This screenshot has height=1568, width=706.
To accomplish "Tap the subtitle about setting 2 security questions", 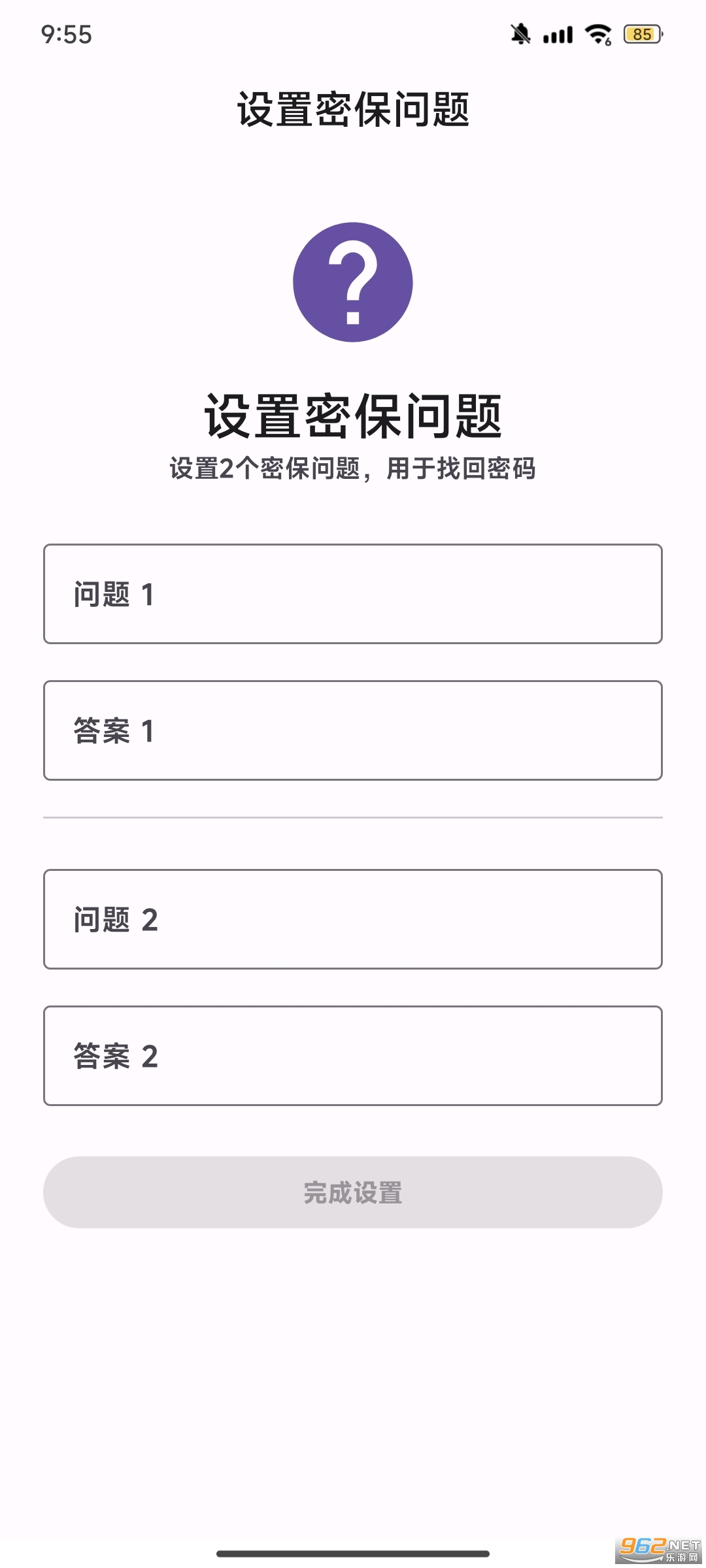I will click(353, 468).
